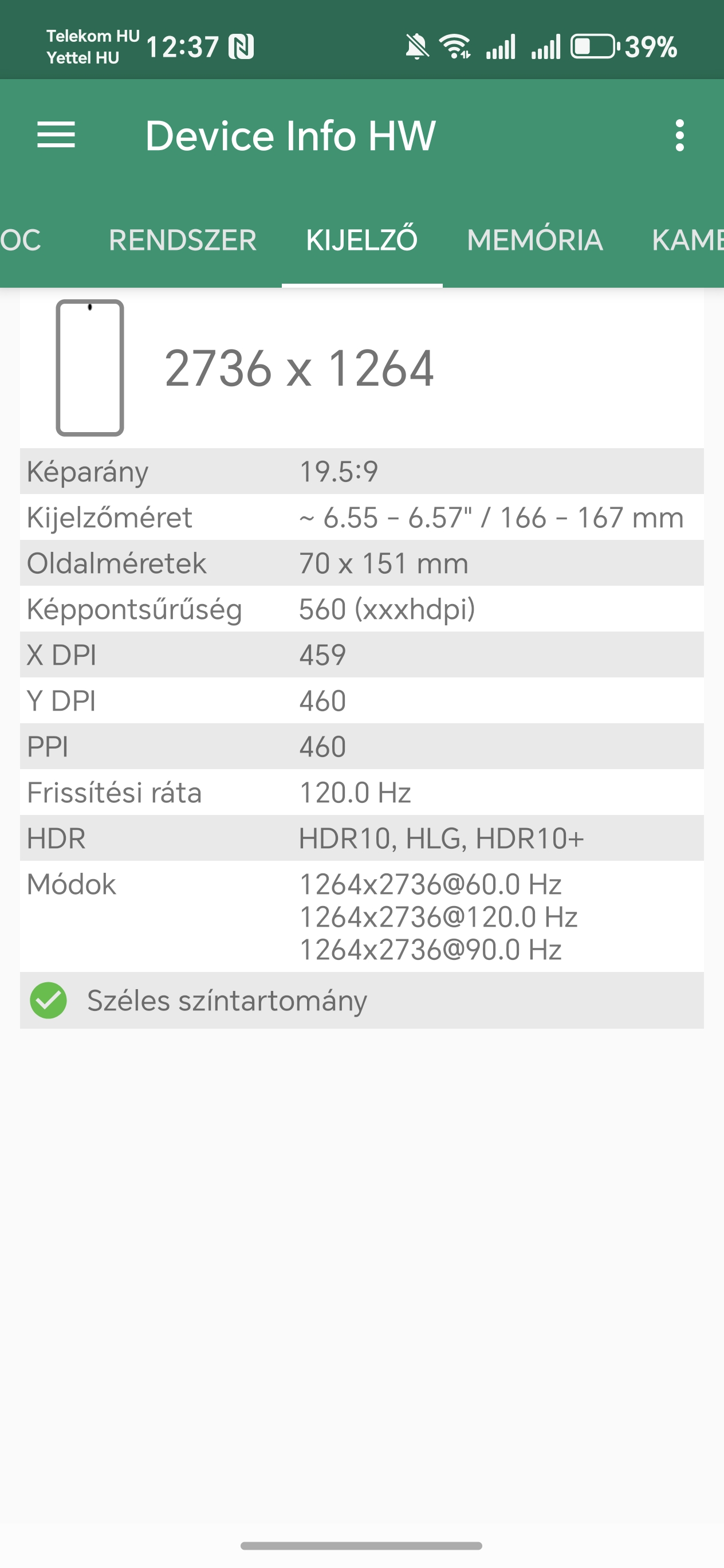Screen dimensions: 724x1568
Task: Open the hamburger navigation drawer
Action: pyautogui.click(x=56, y=135)
